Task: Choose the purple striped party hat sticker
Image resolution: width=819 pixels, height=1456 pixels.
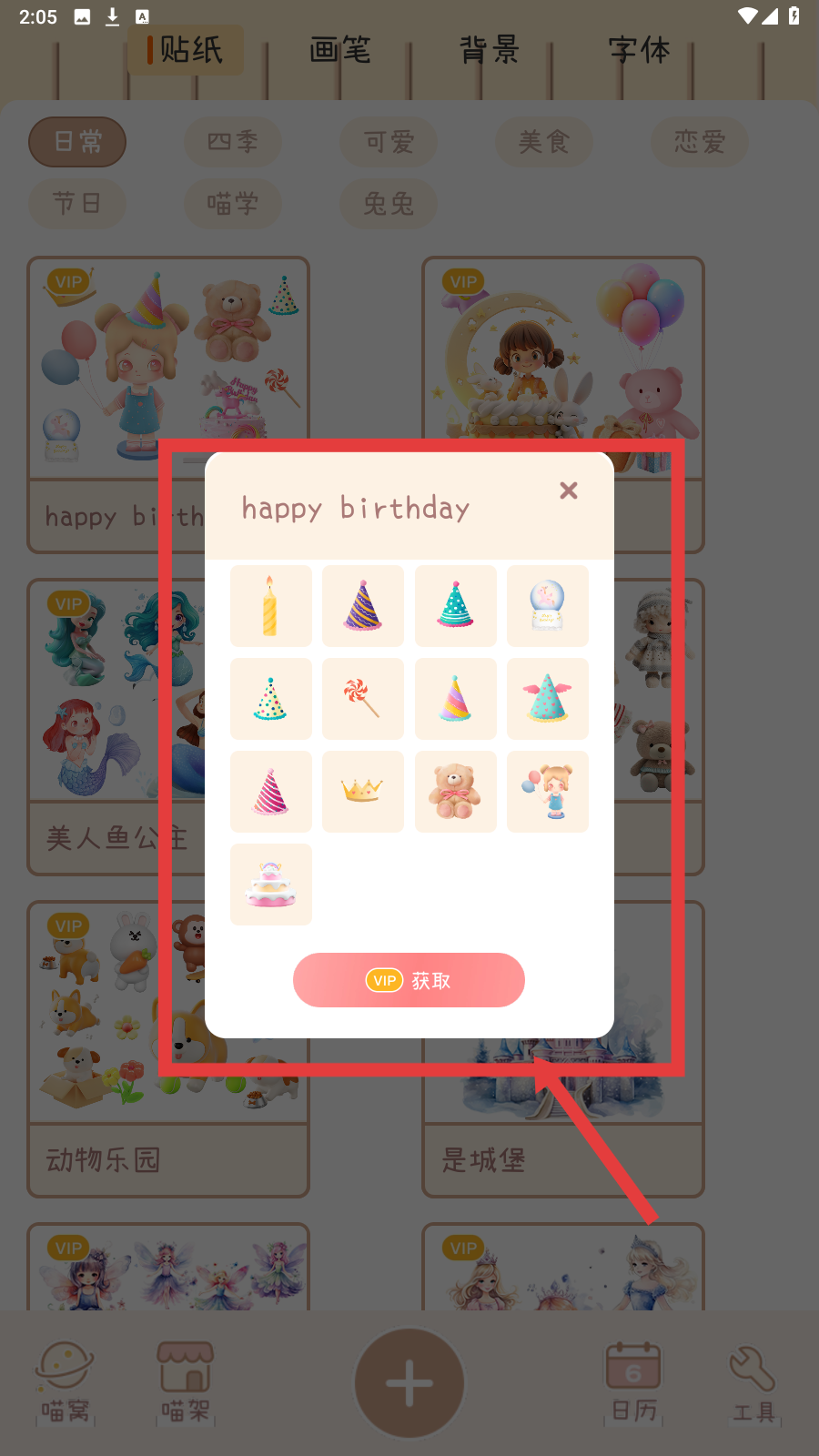Action: (363, 606)
